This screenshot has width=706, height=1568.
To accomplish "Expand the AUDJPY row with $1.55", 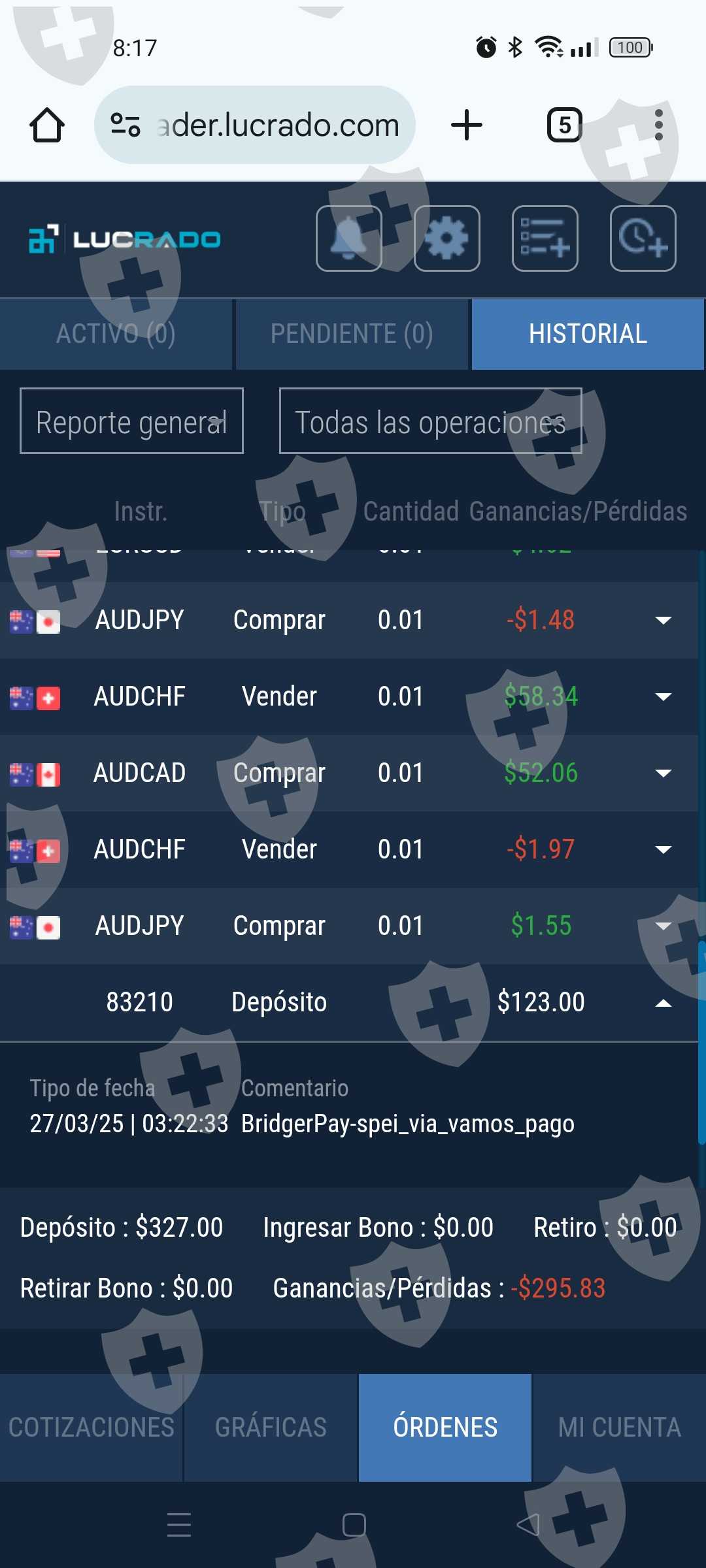I will click(664, 926).
